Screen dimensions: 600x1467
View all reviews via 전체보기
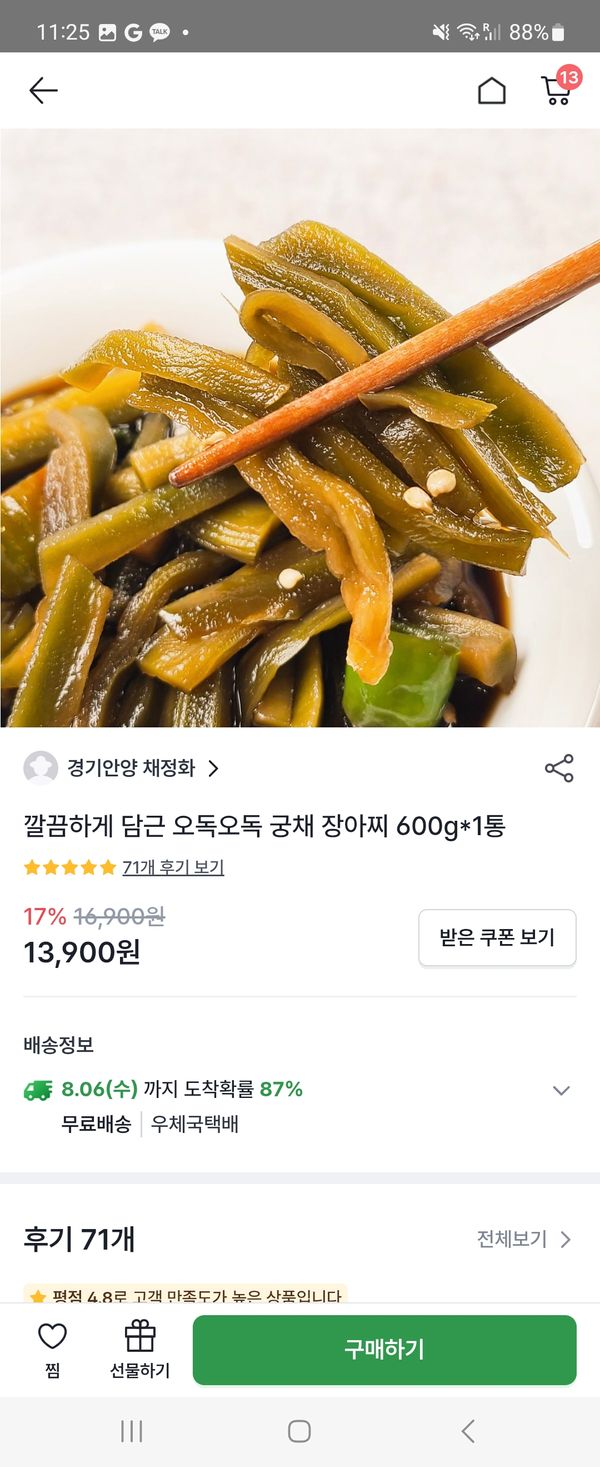[523, 1239]
